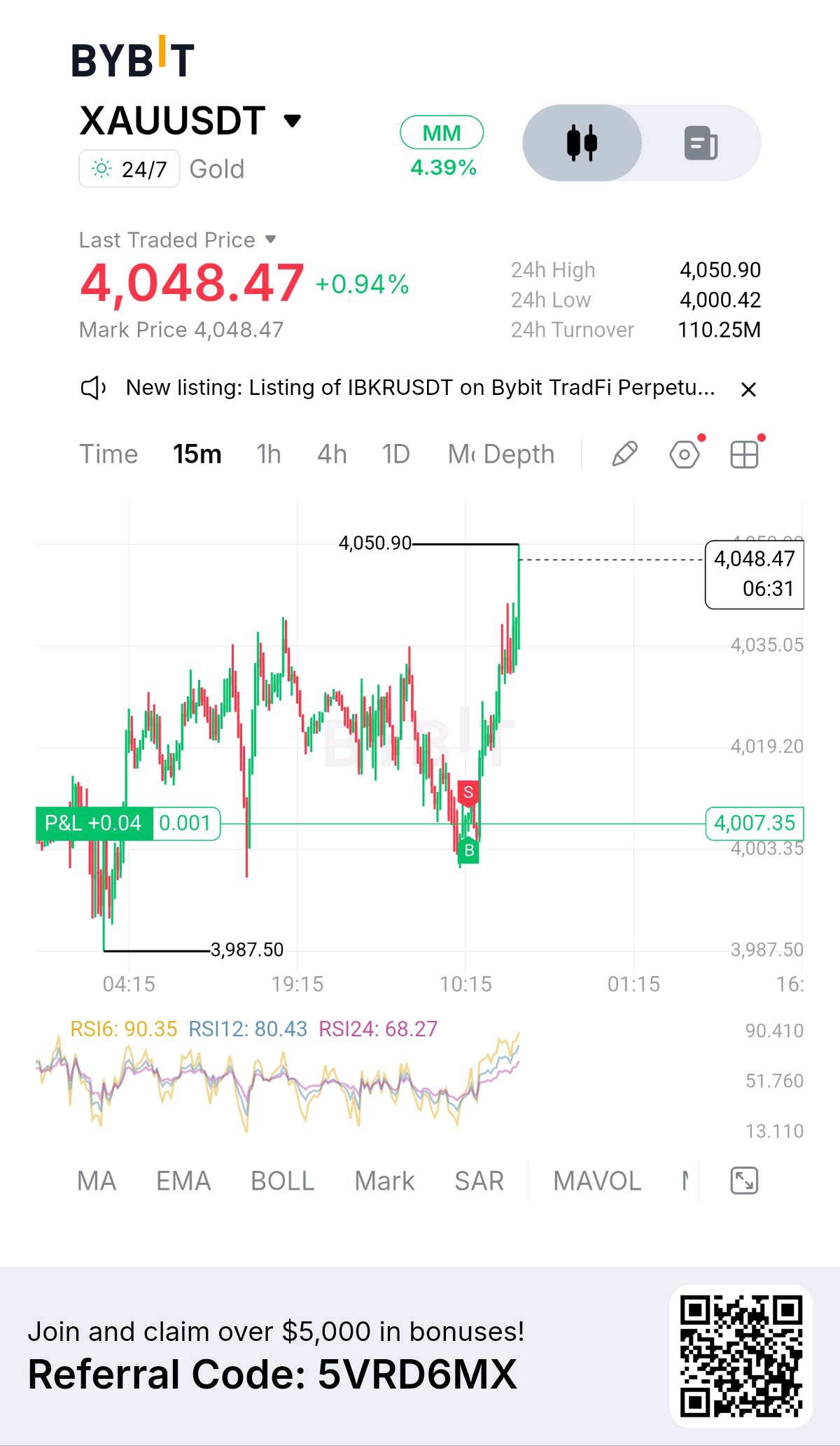Image resolution: width=840 pixels, height=1446 pixels.
Task: Open the XAUUSDT pair selector dropdown
Action: (x=190, y=121)
